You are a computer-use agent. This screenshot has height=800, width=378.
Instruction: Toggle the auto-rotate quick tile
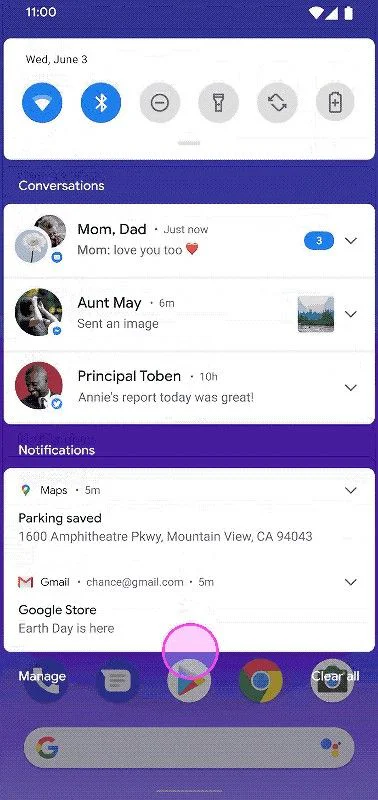coord(277,103)
